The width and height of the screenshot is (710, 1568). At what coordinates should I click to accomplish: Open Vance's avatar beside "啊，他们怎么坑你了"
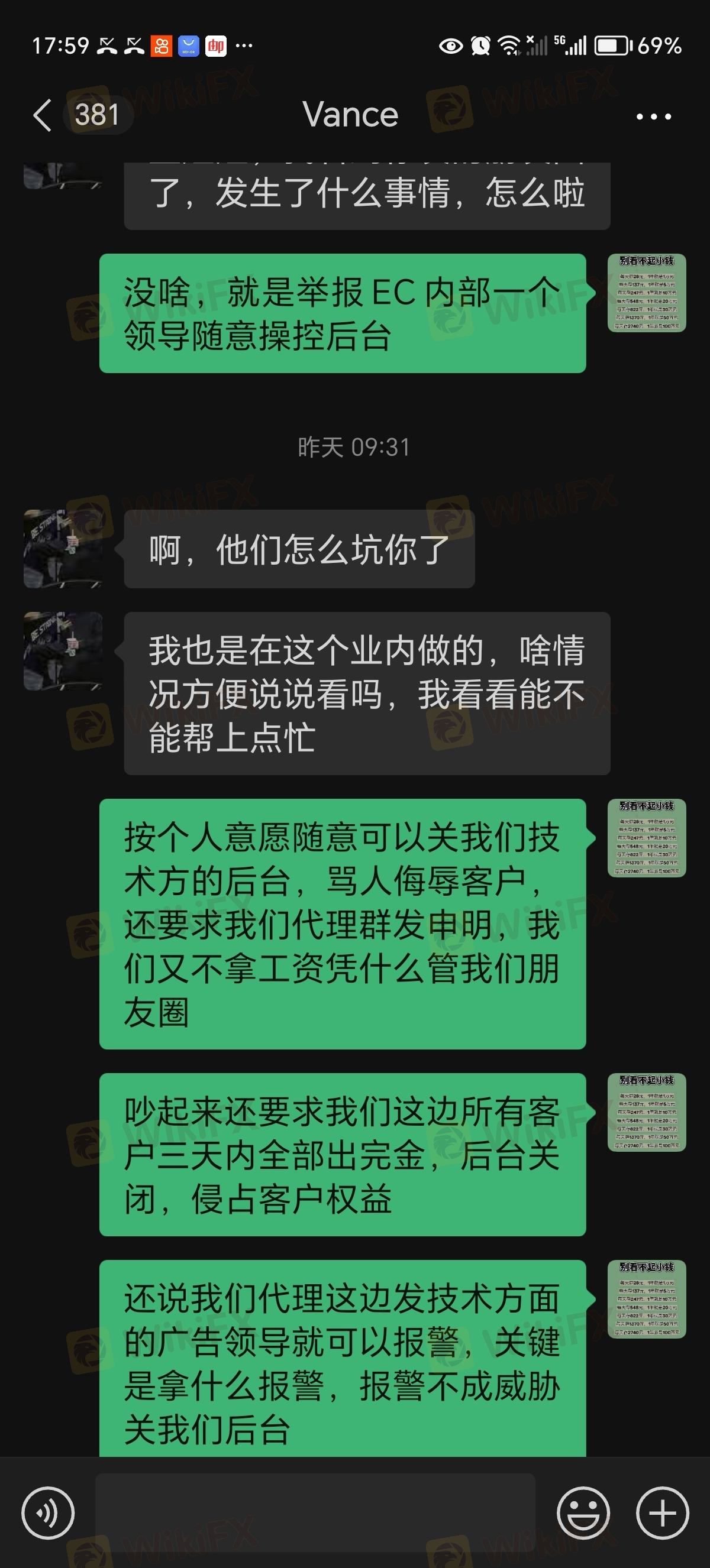click(x=63, y=549)
